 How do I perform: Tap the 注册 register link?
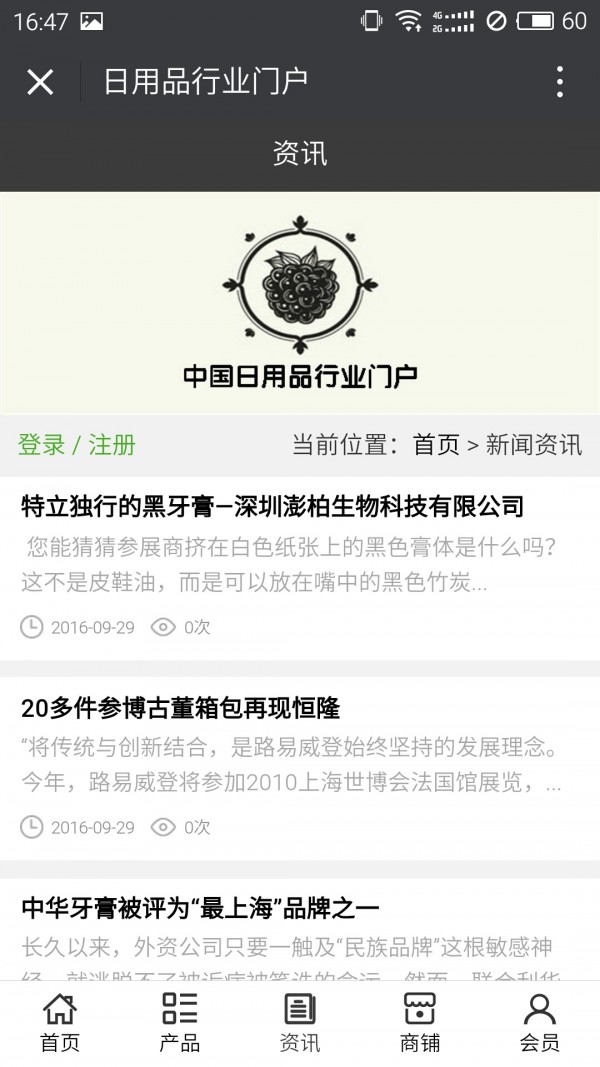(x=112, y=444)
